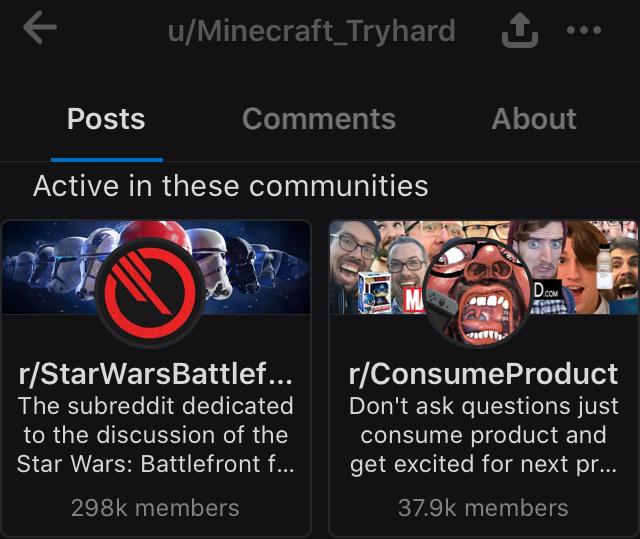Open the r/StarWarsBattlefront community card
This screenshot has height=539, width=640.
pyautogui.click(x=155, y=378)
